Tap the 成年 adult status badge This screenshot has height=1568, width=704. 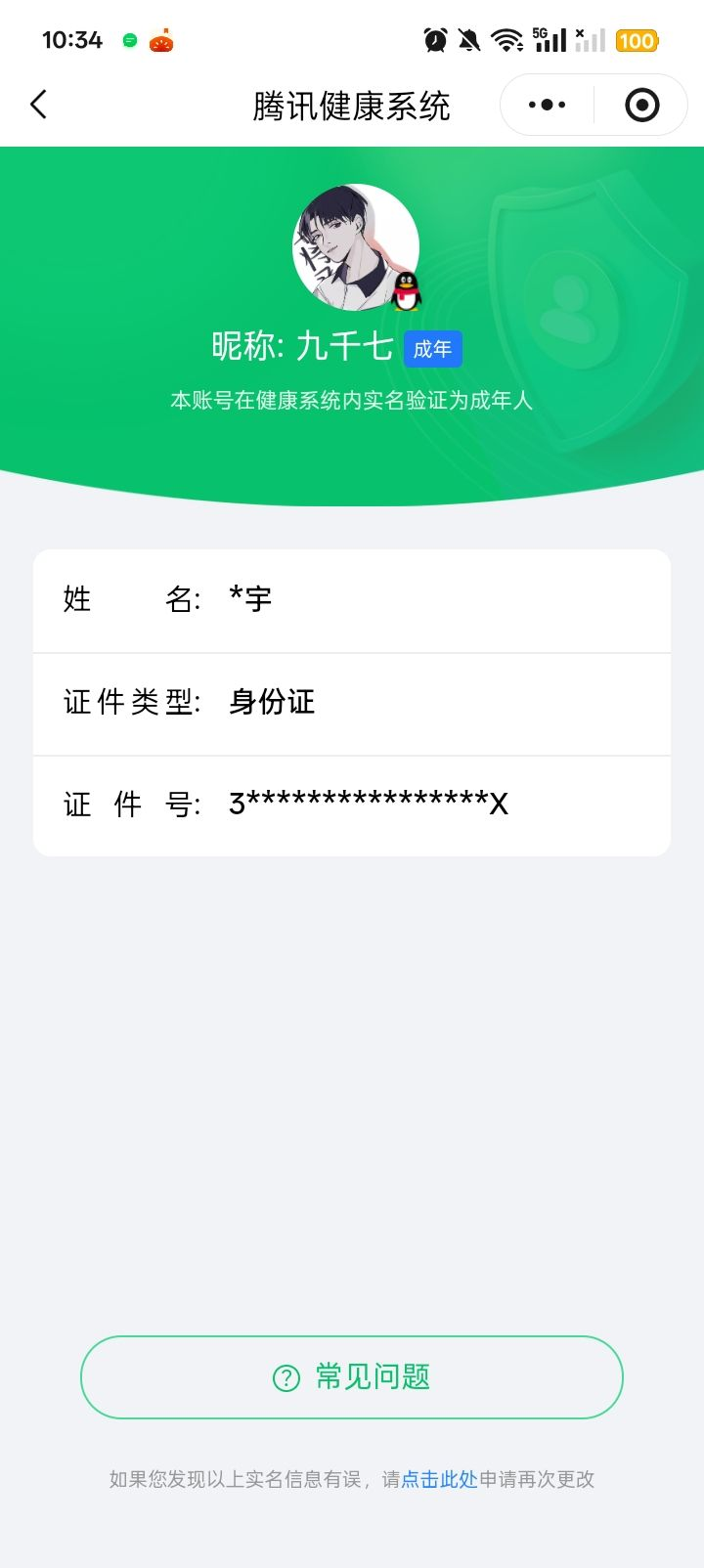(x=432, y=349)
